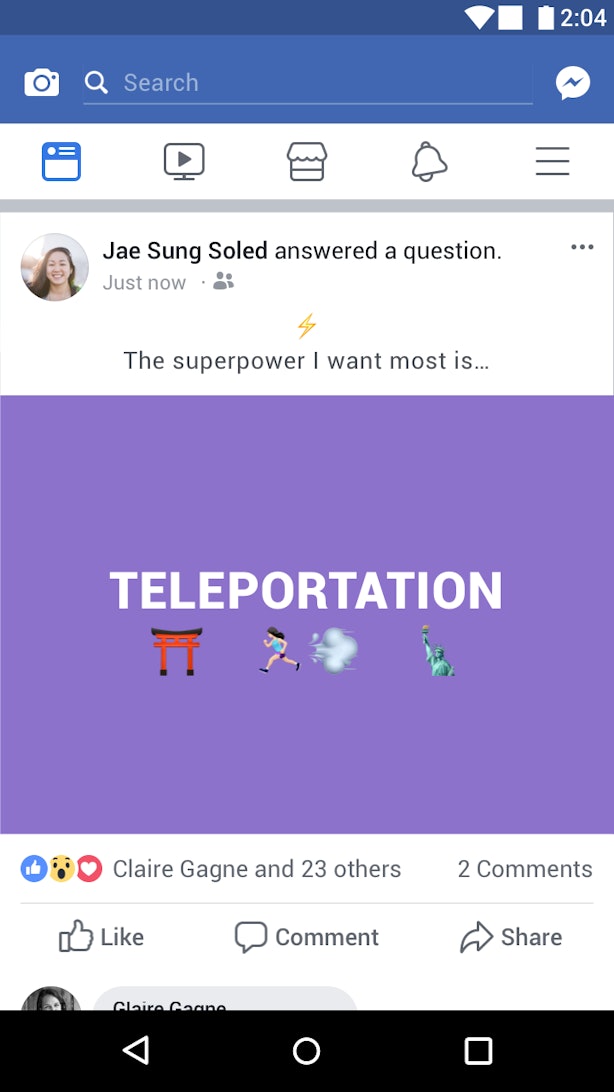Open Messenger chats
The height and width of the screenshot is (1092, 614).
(573, 83)
